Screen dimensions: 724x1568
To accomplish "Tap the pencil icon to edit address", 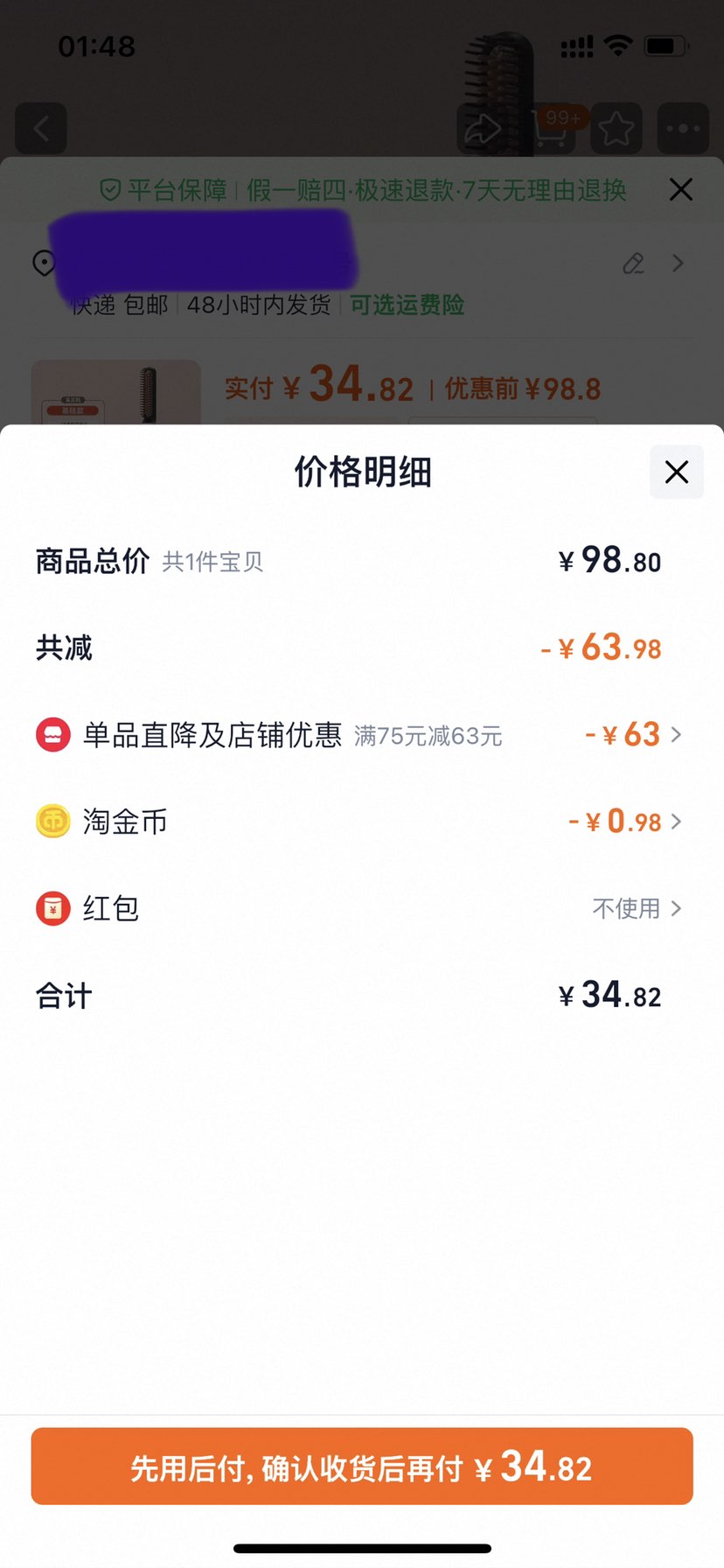I will click(x=633, y=263).
